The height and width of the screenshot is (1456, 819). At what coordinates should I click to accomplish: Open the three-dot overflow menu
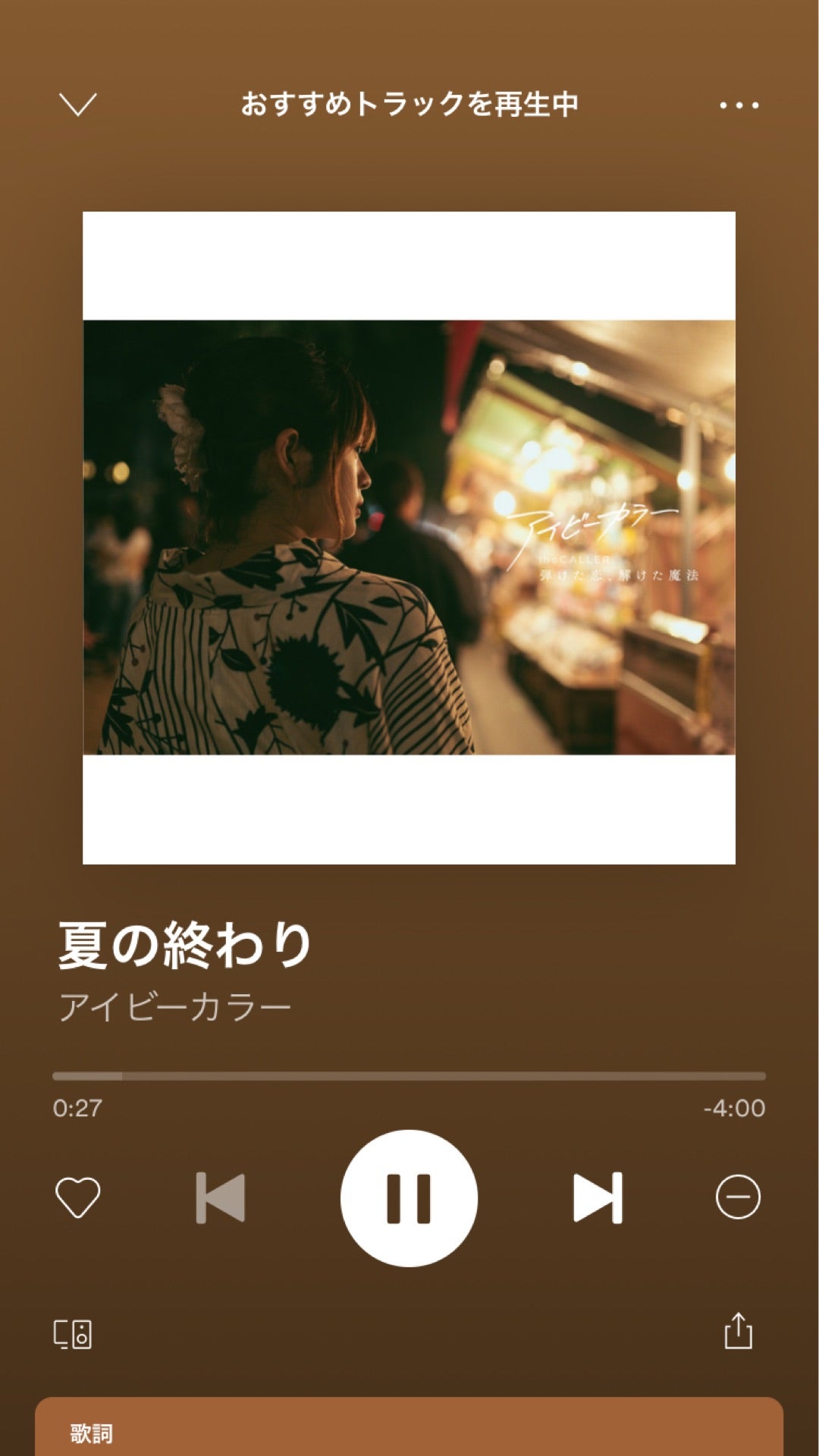pos(739,105)
